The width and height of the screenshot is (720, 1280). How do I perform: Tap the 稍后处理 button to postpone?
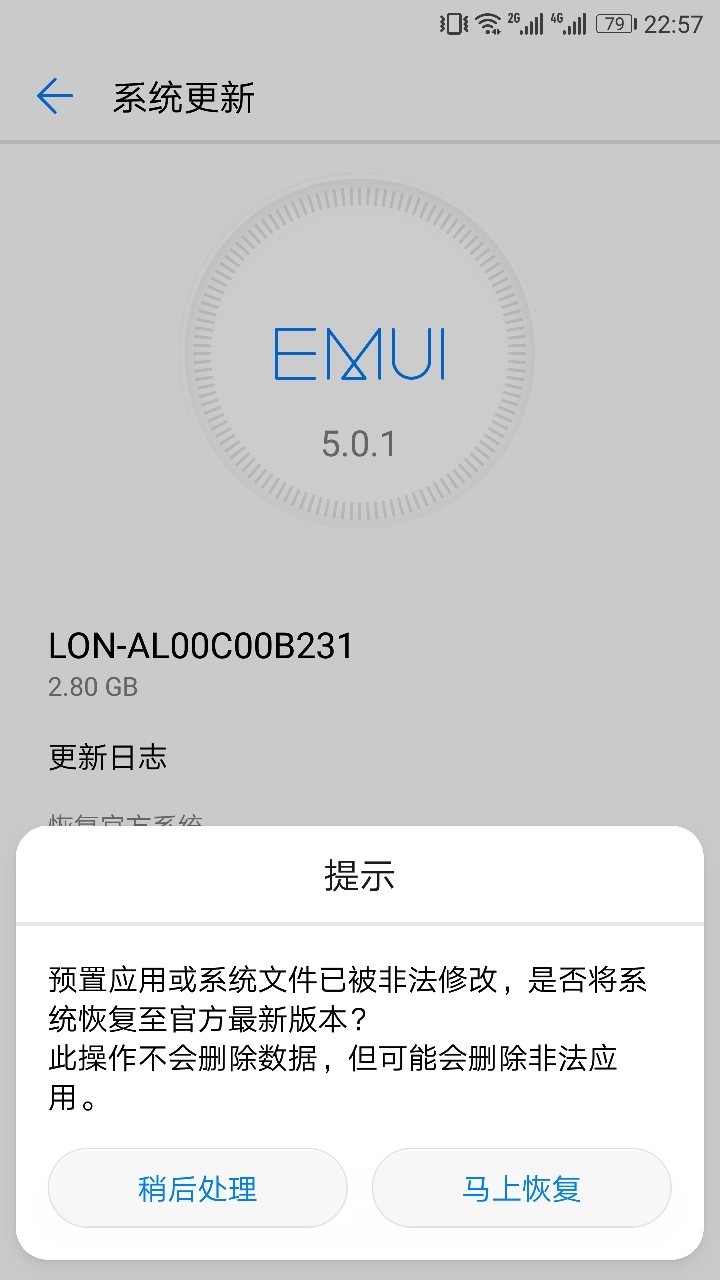[197, 1189]
